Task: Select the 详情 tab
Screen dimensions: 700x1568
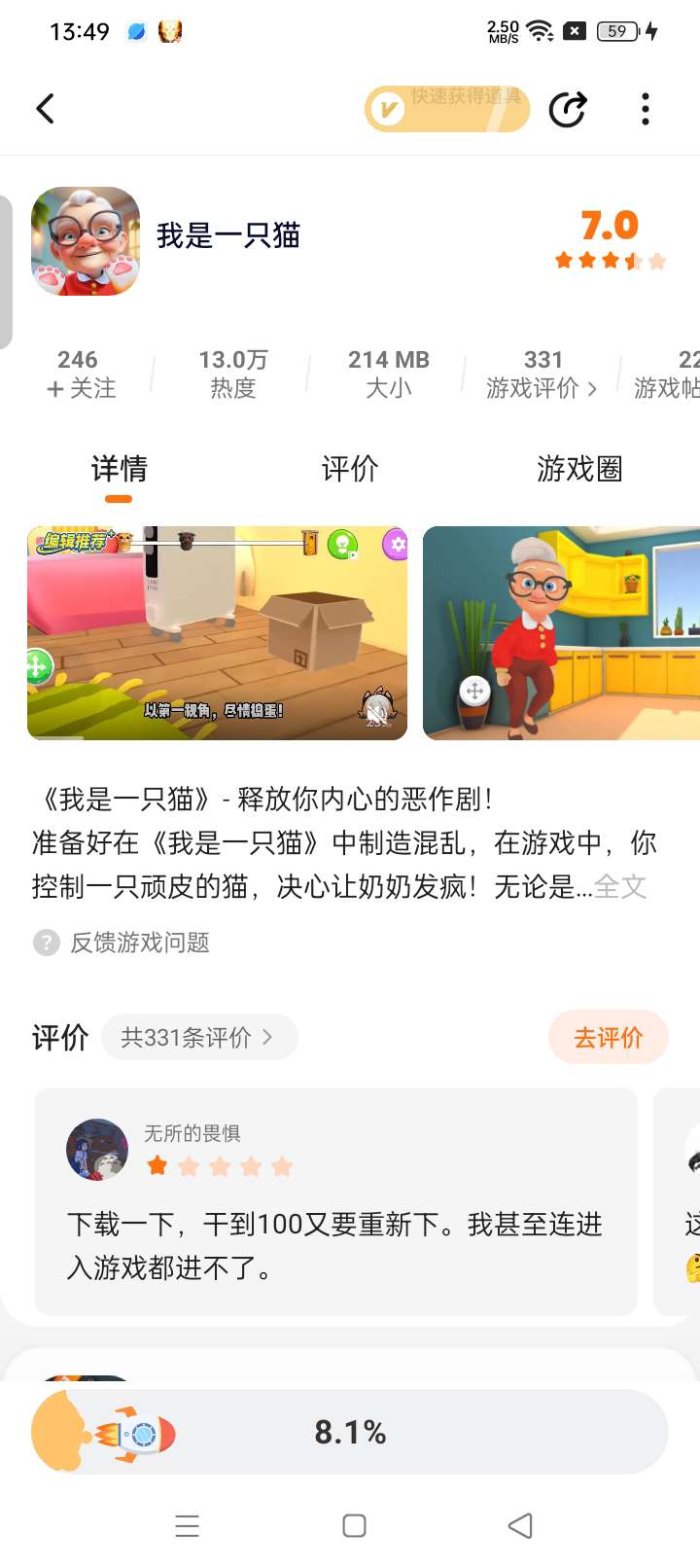Action: [119, 469]
